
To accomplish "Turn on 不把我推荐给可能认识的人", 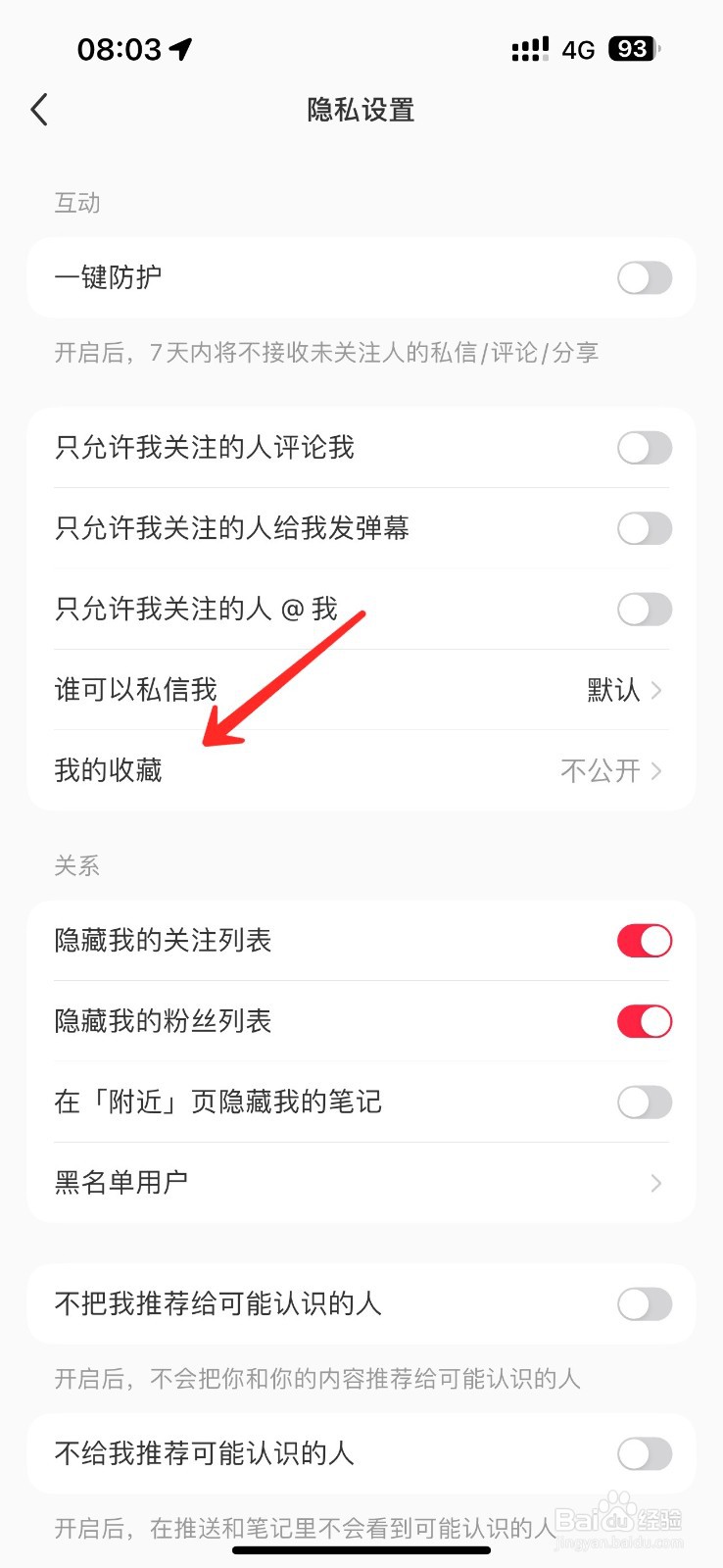I will 644,1303.
